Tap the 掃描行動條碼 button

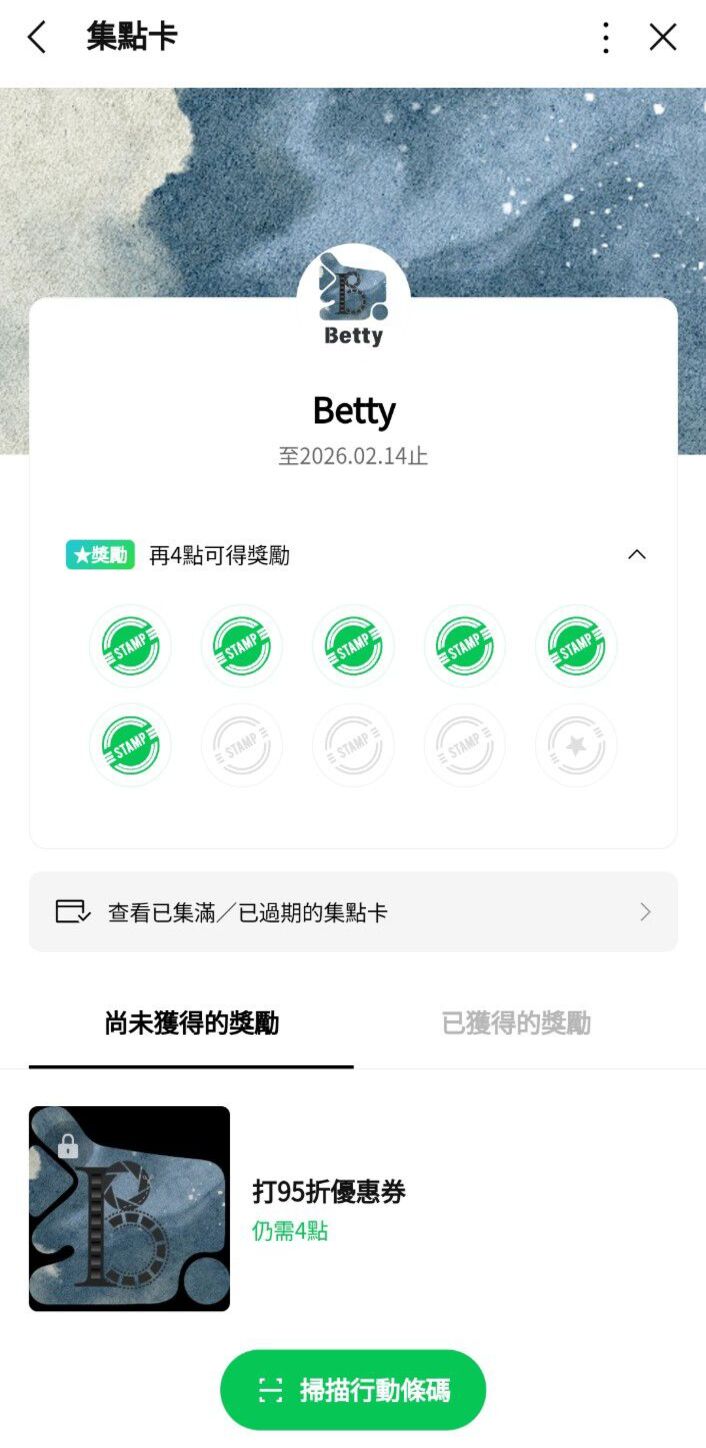tap(353, 1390)
